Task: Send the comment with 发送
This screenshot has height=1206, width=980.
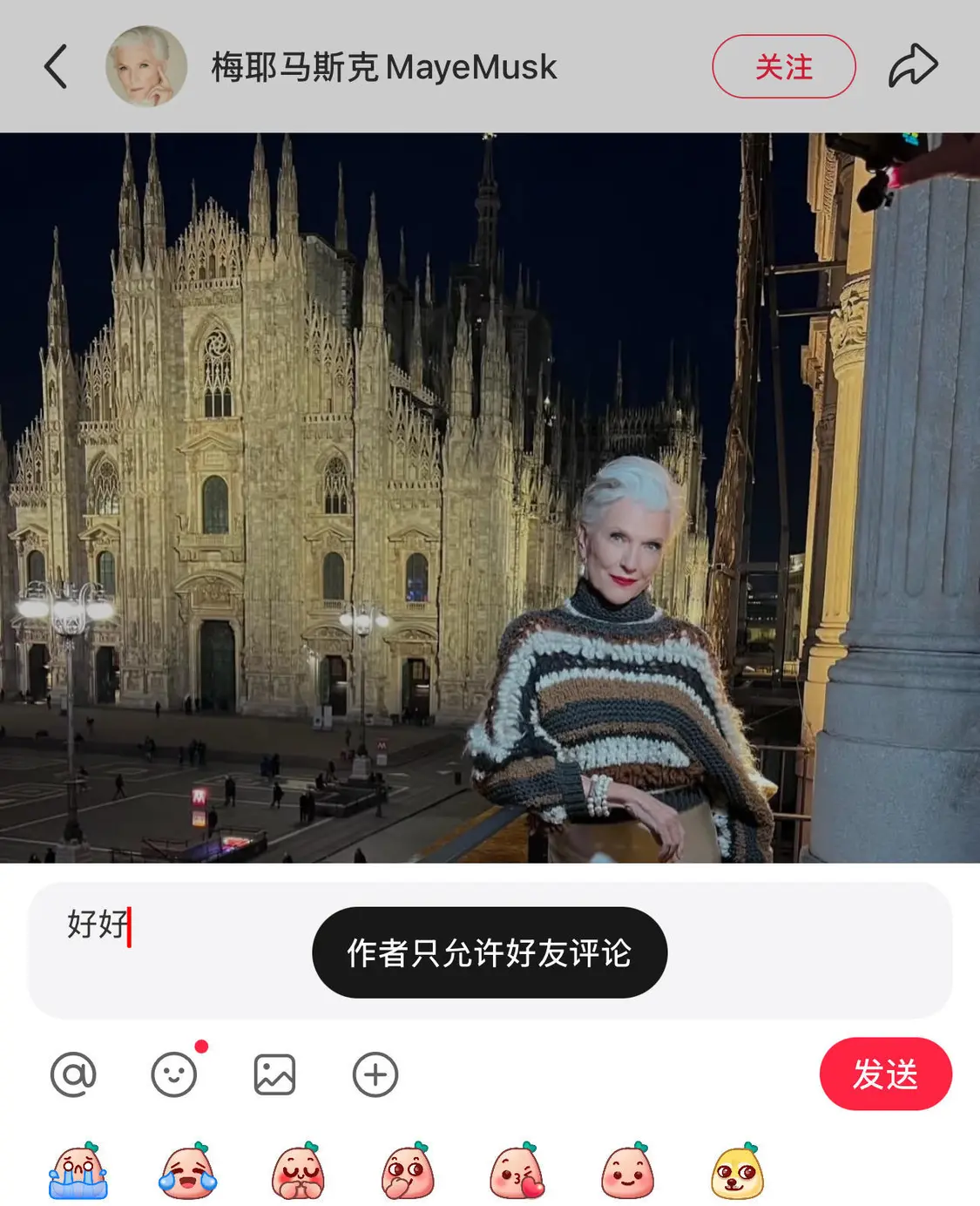Action: pos(885,1074)
